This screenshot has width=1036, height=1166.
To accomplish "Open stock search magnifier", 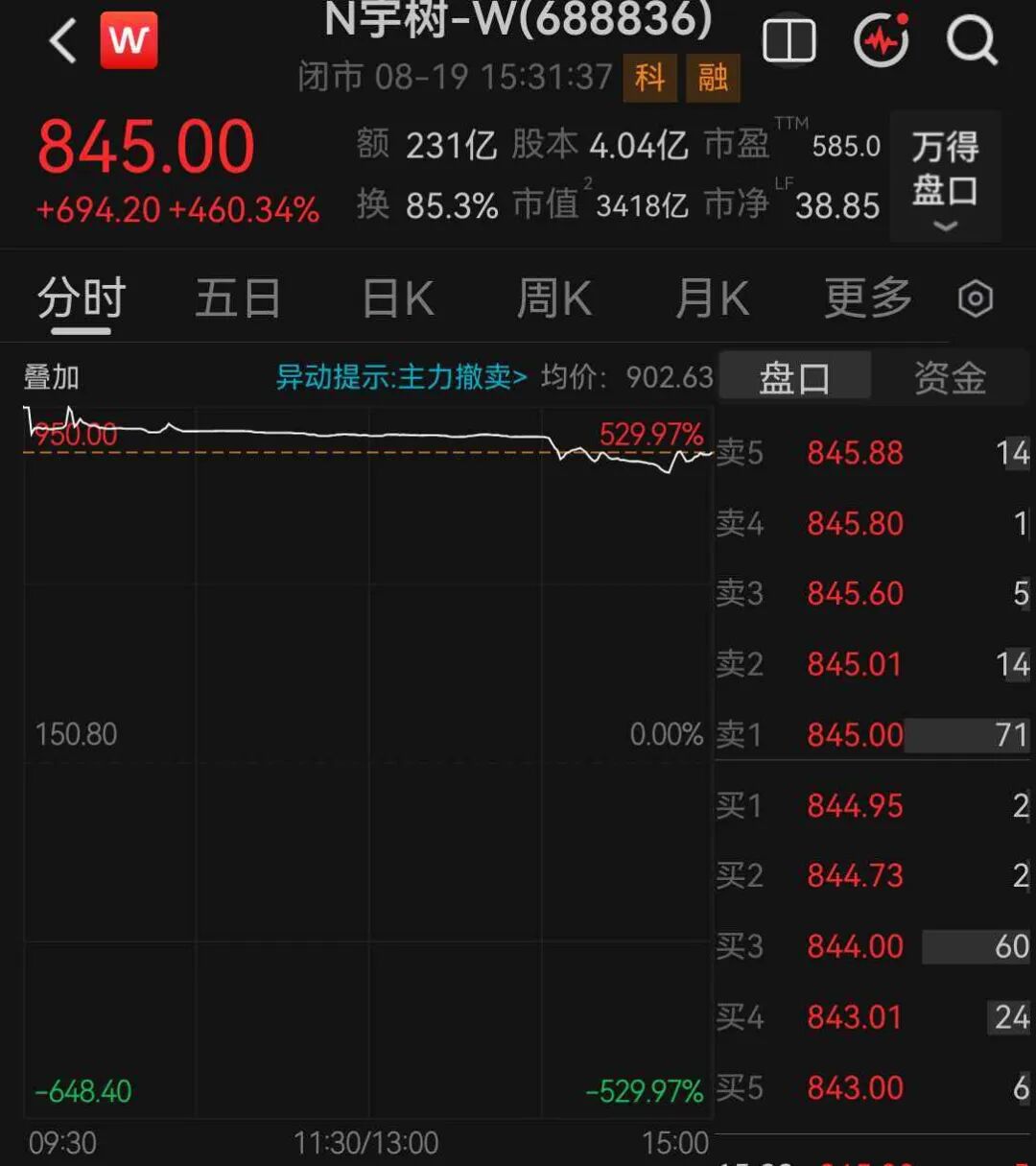I will (972, 41).
